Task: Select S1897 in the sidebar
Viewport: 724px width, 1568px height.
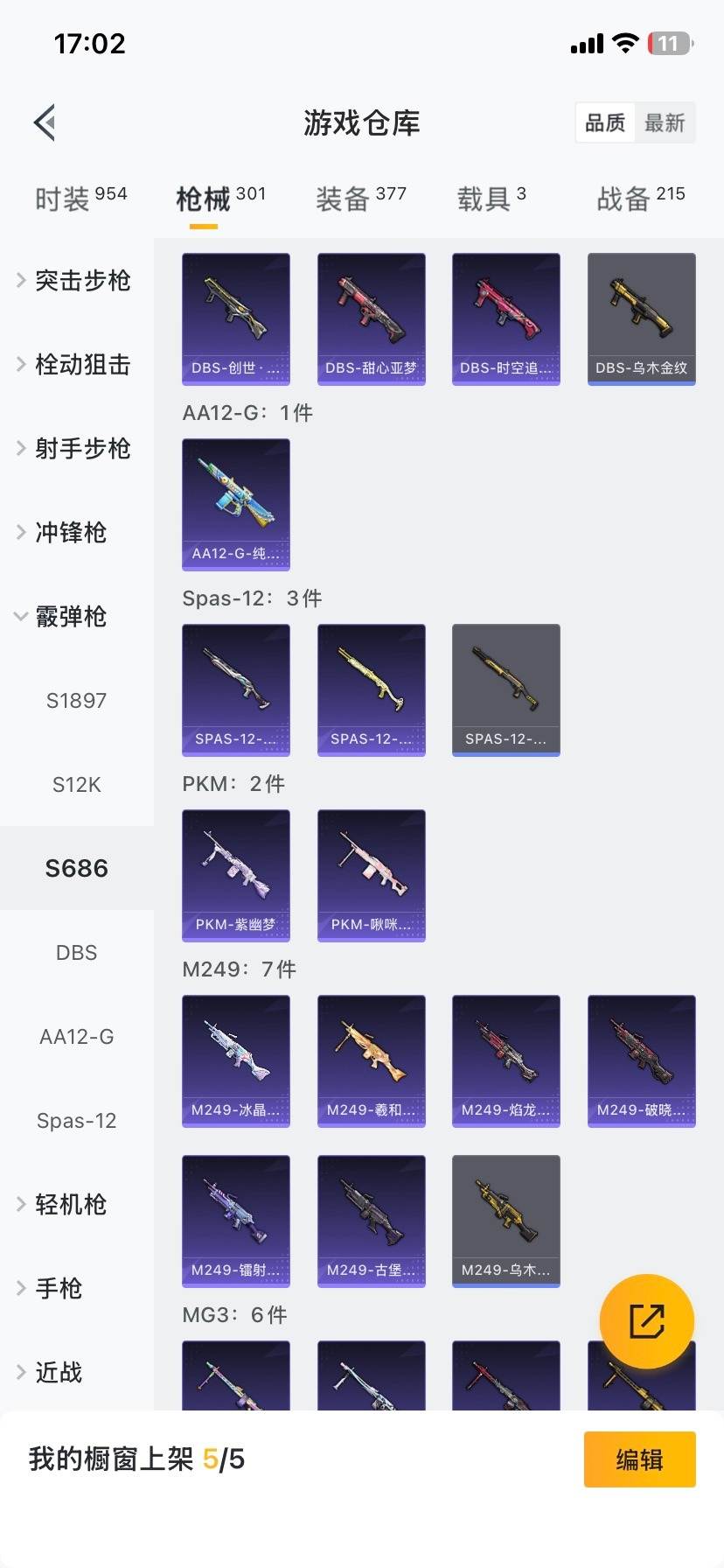Action: pos(76,700)
